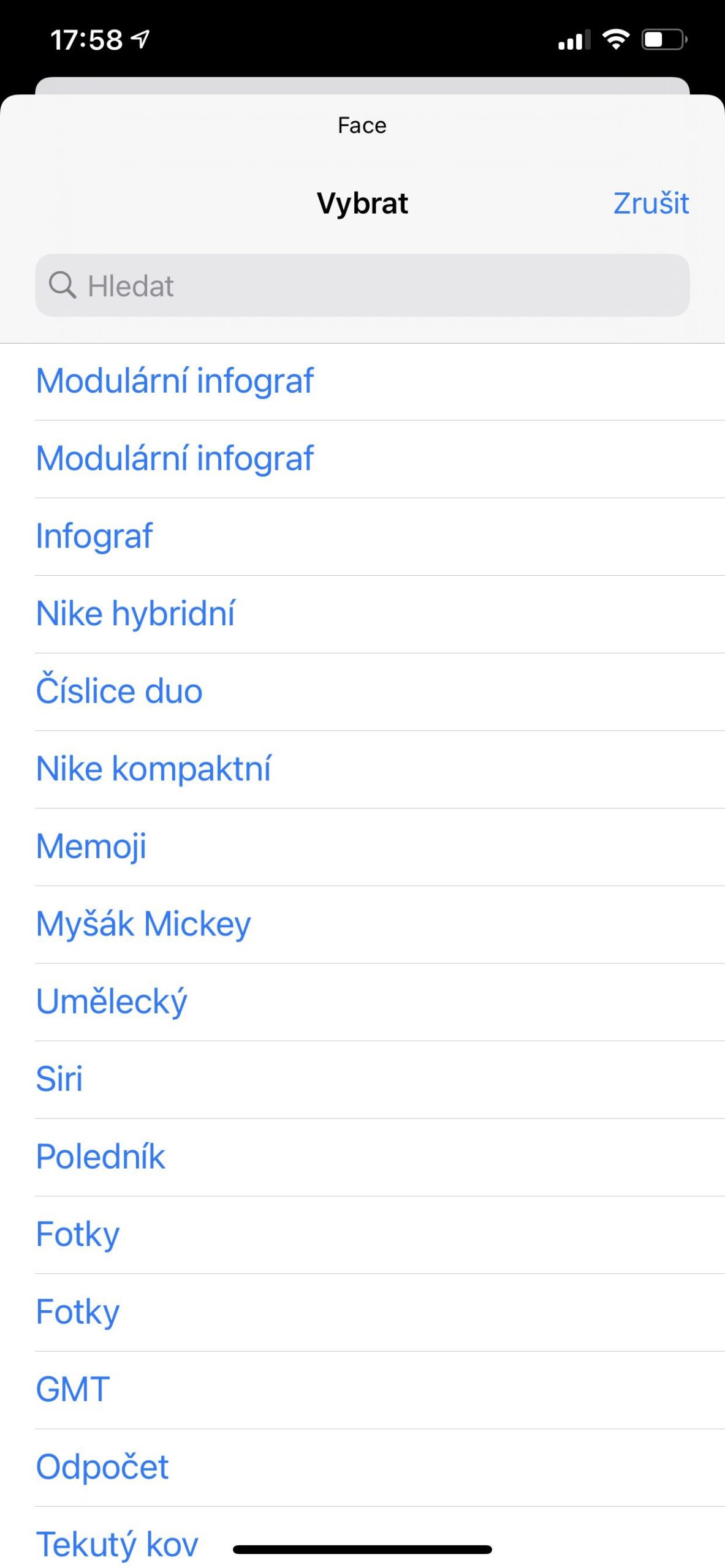The image size is (725, 1568).
Task: Select Poledník from the list
Action: pos(101,1156)
